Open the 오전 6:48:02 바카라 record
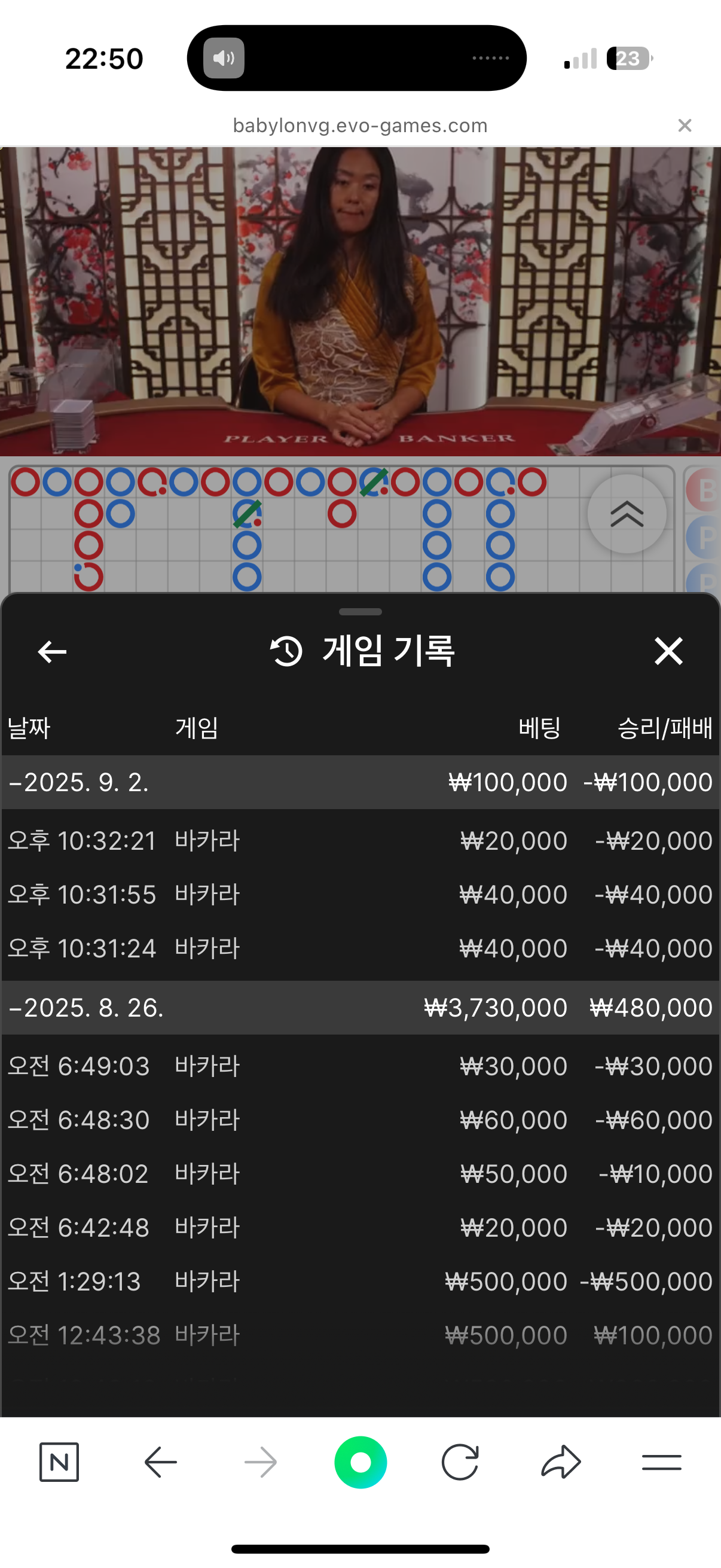The width and height of the screenshot is (721, 1568). (360, 1173)
